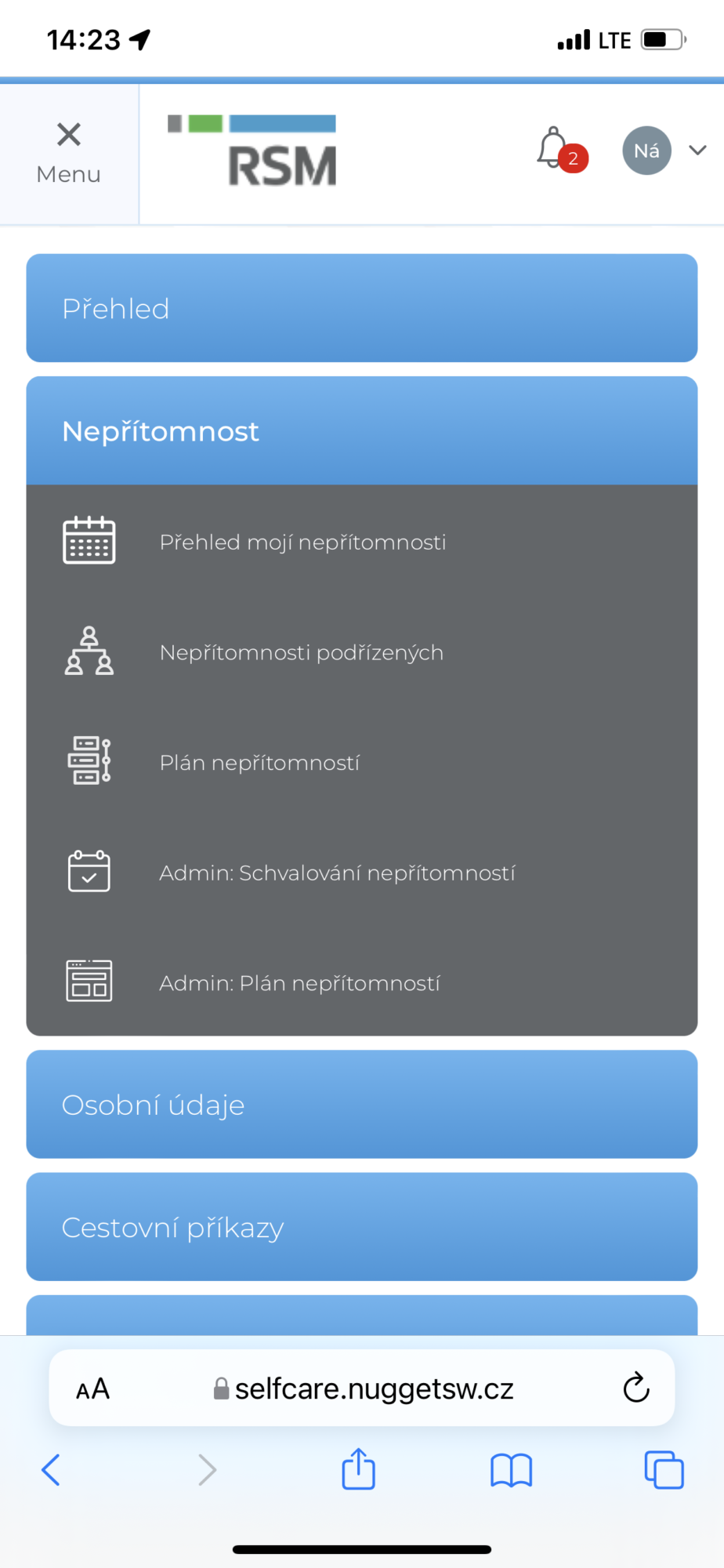
Task: Open Nepřítomnosti podřízených
Action: (362, 652)
